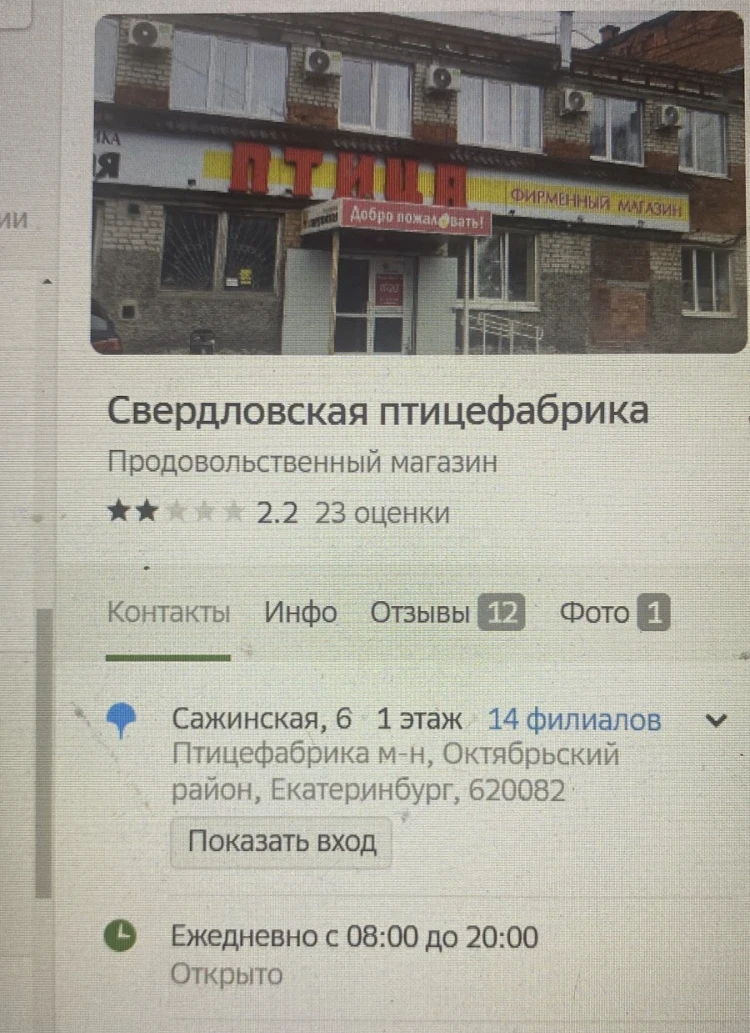Open the store photo of Свердловская птицефабрика
The image size is (750, 1033).
(419, 185)
